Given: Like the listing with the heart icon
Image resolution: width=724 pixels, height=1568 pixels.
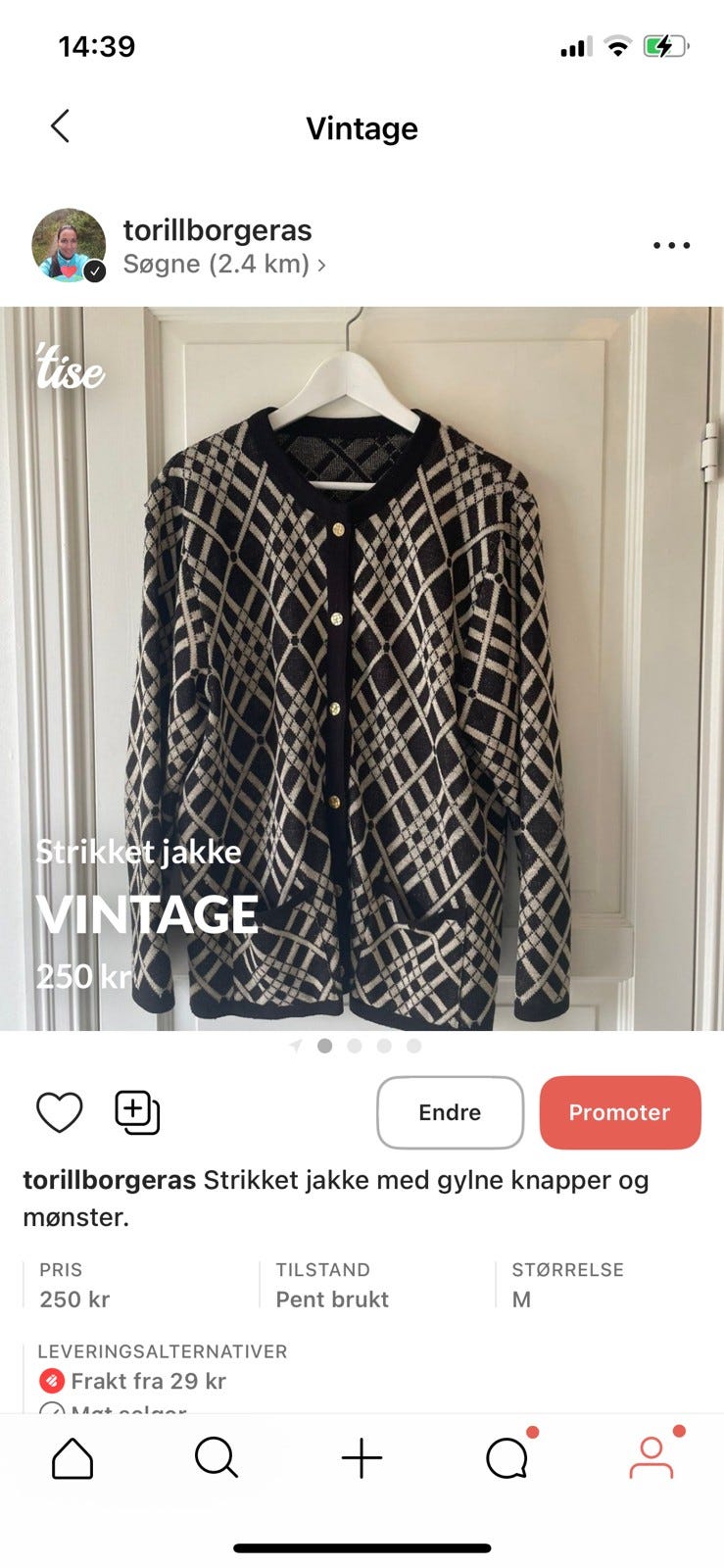Looking at the screenshot, I should [x=59, y=1112].
